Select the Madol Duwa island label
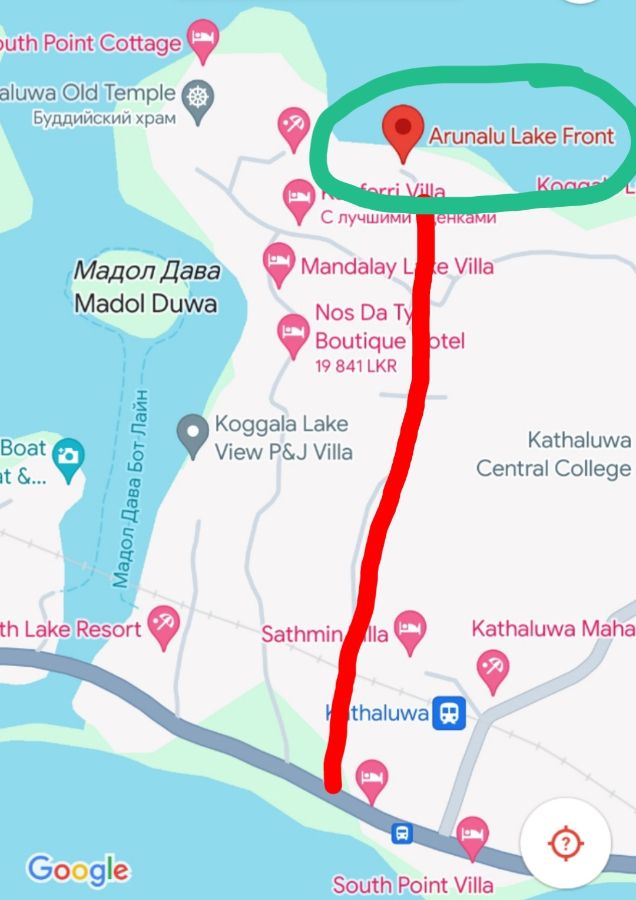The height and width of the screenshot is (900, 636). 146,288
